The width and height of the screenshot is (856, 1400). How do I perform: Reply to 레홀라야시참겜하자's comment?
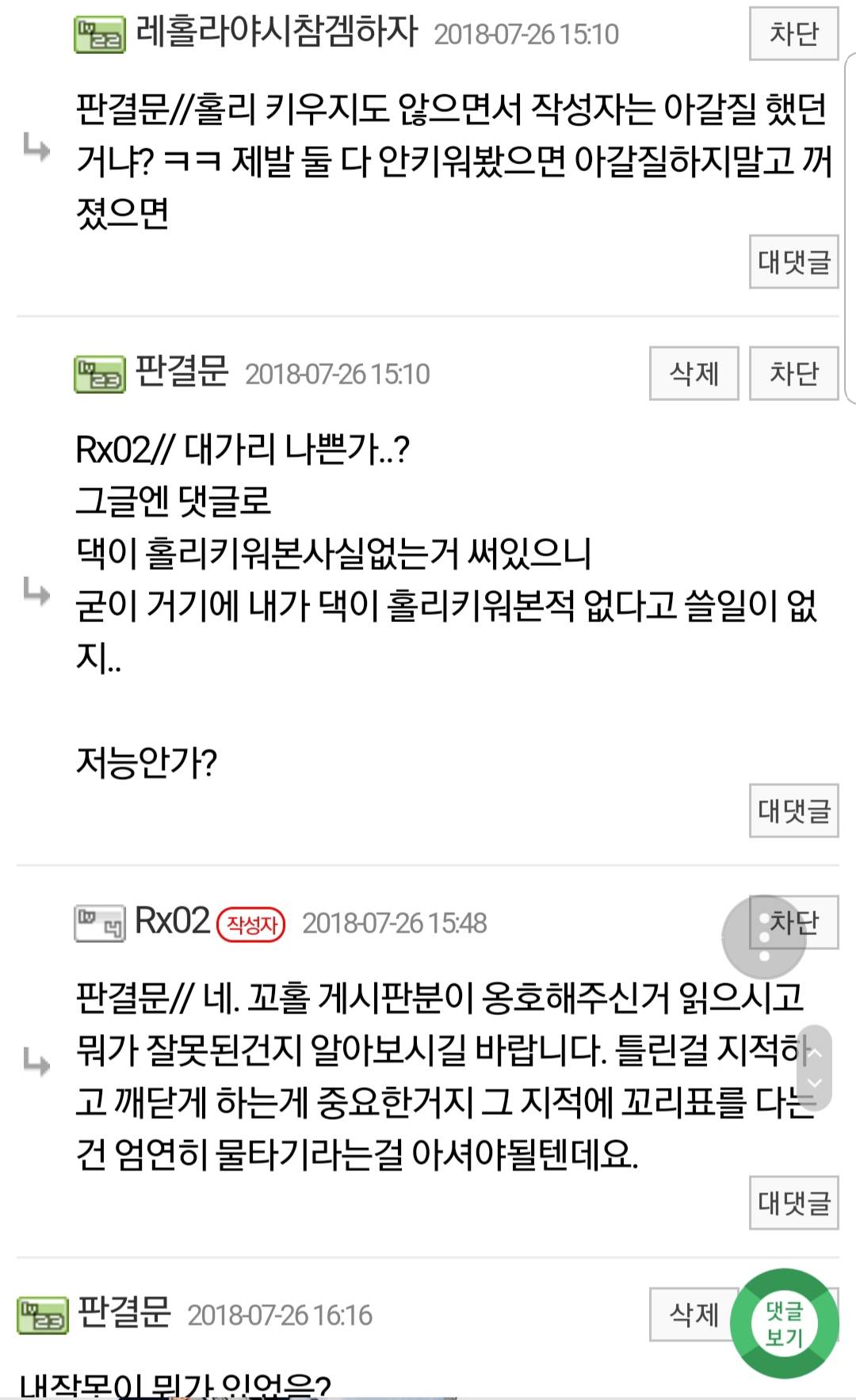pos(793,261)
